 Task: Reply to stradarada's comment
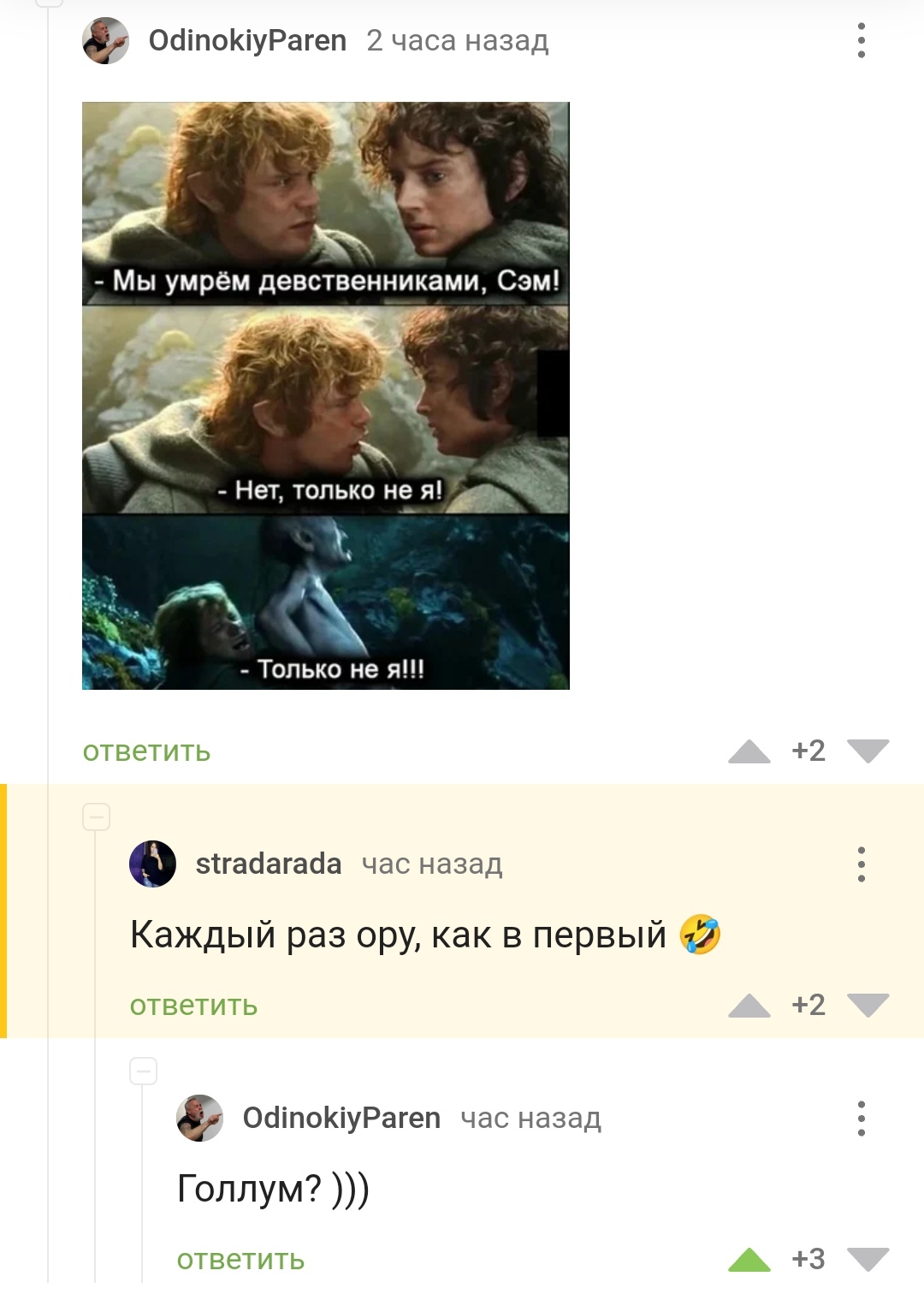(193, 1006)
